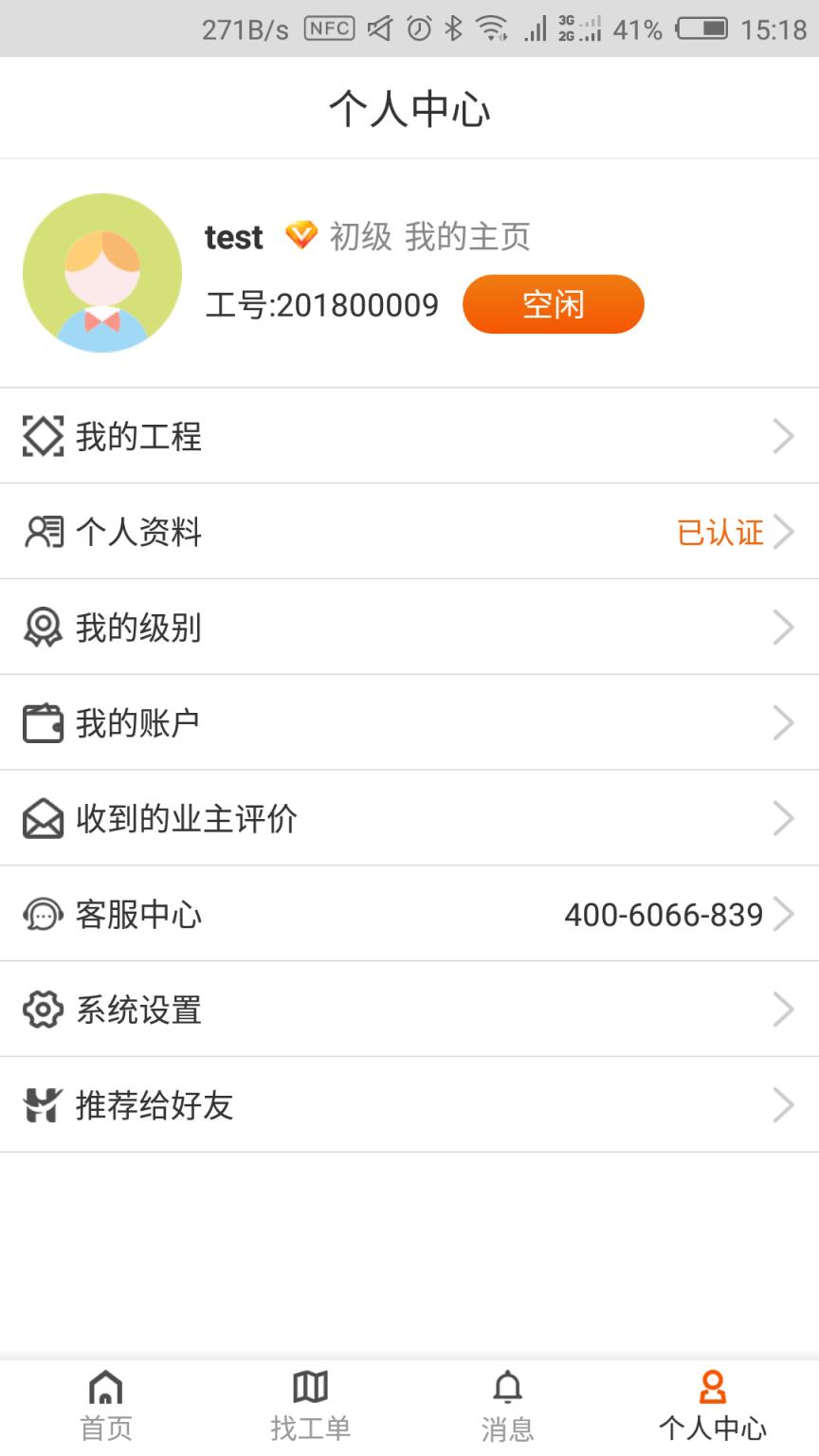Tap the 消息 bell icon
819x1456 pixels.
click(509, 1387)
